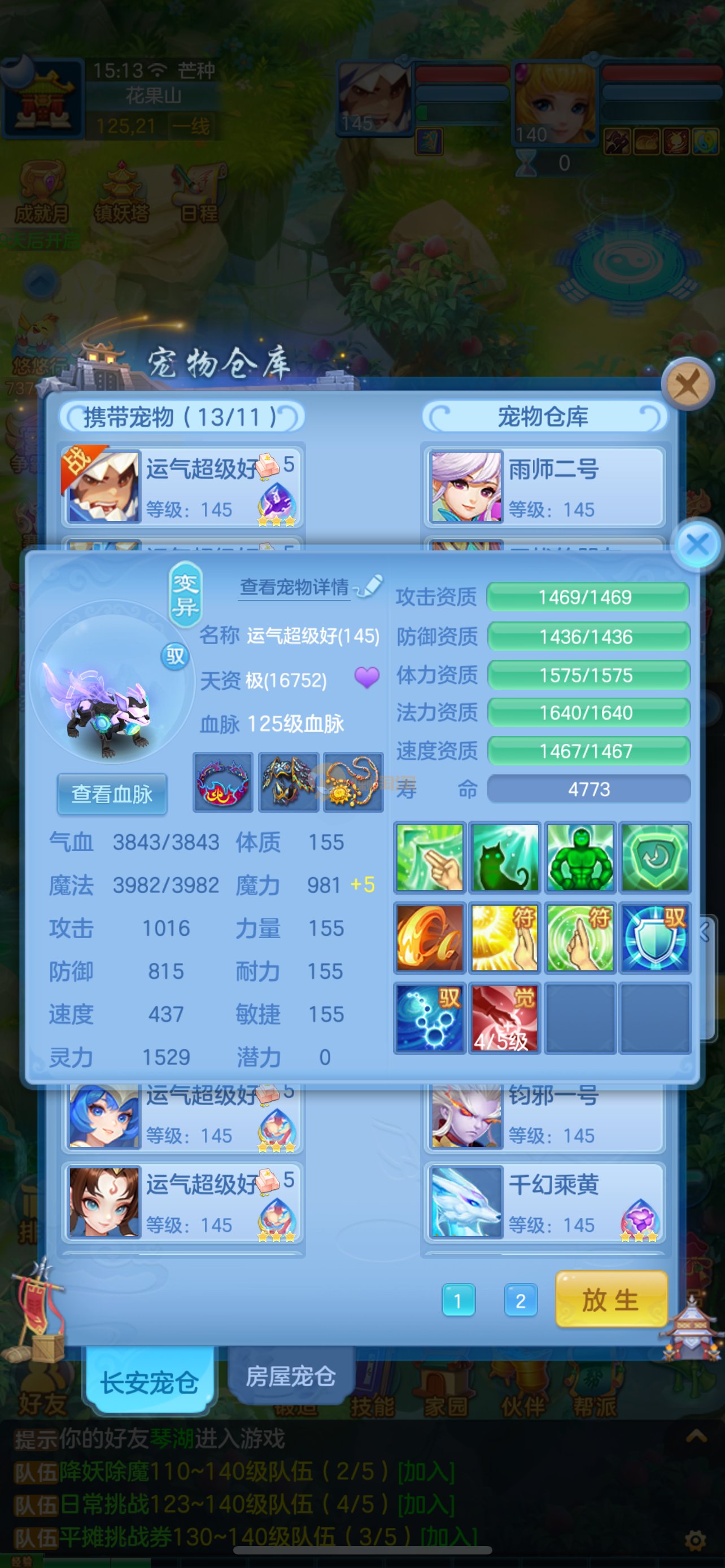Tap the green muscle man skill icon
The width and height of the screenshot is (725, 1568).
tap(579, 857)
